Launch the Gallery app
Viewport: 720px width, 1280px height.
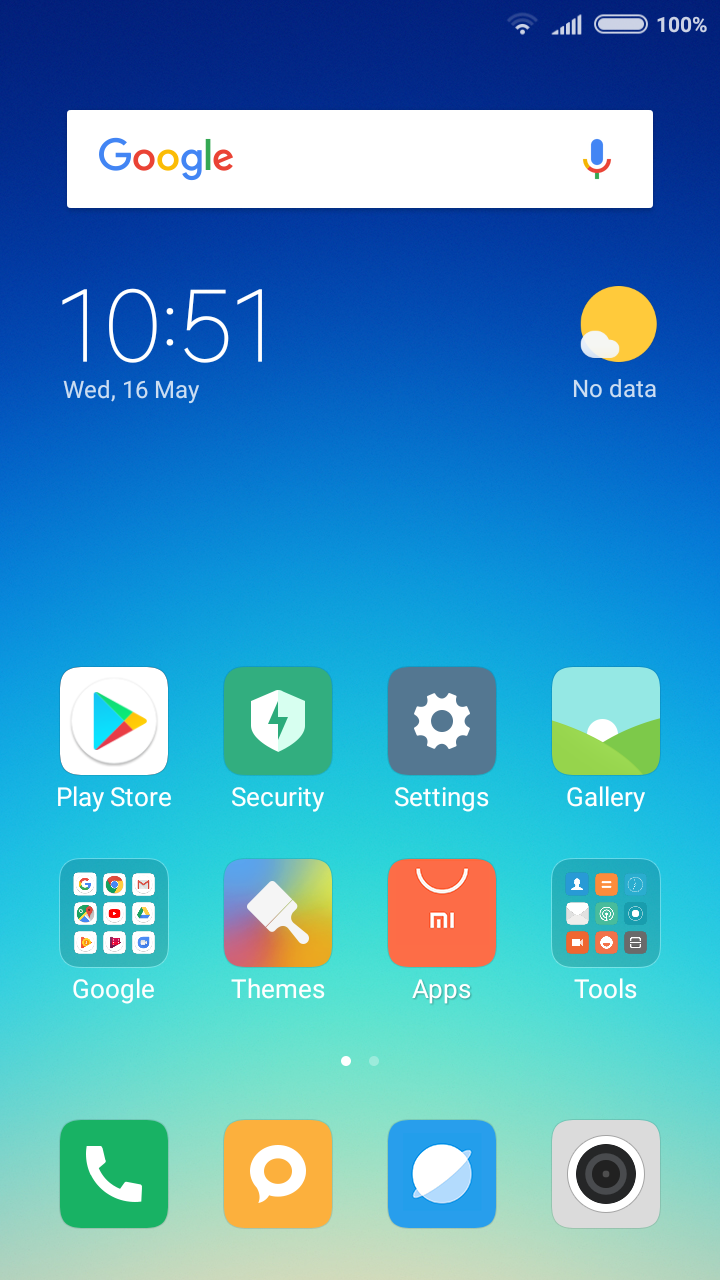click(606, 721)
